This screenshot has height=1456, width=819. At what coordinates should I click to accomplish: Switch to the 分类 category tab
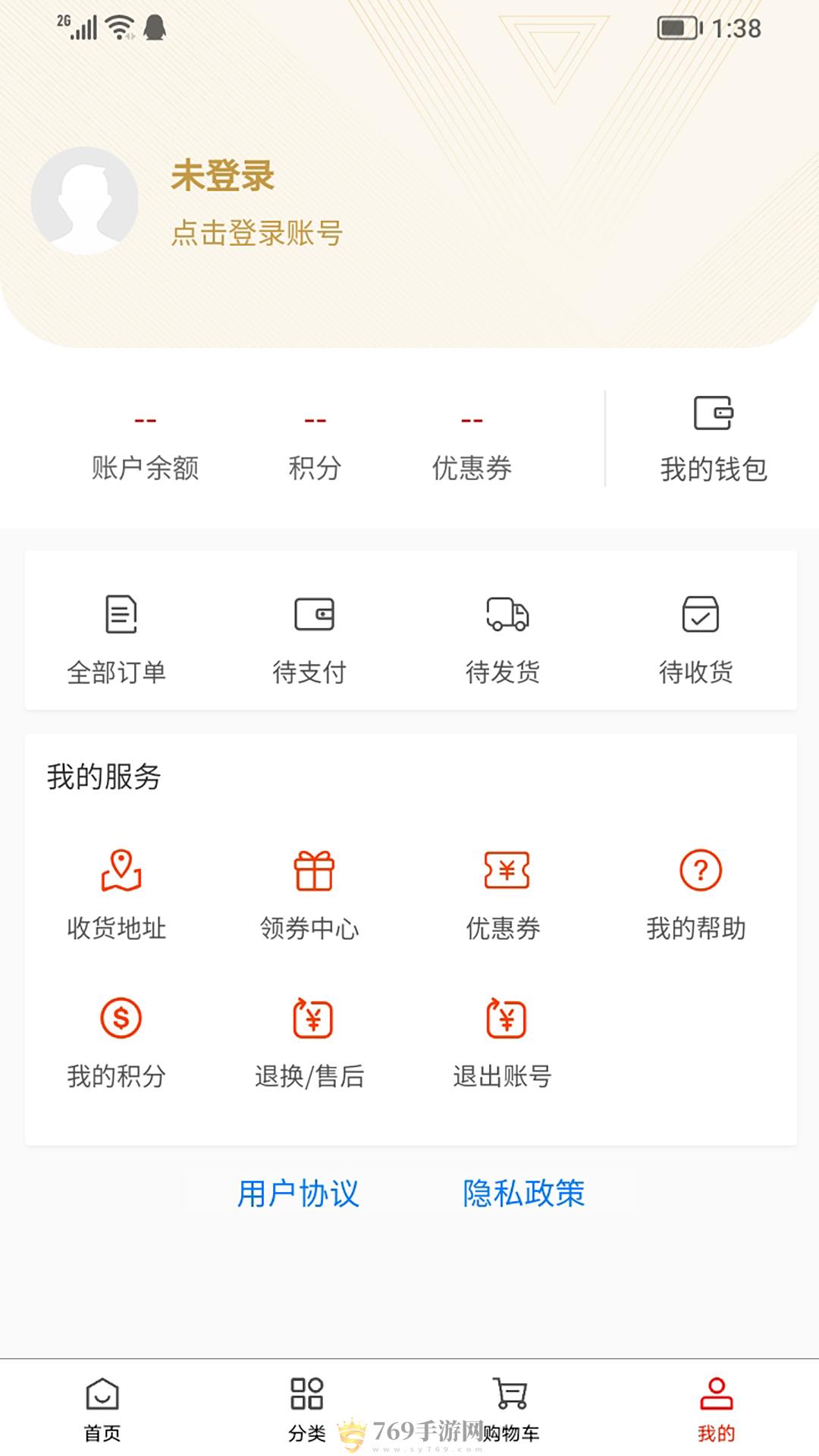307,1410
